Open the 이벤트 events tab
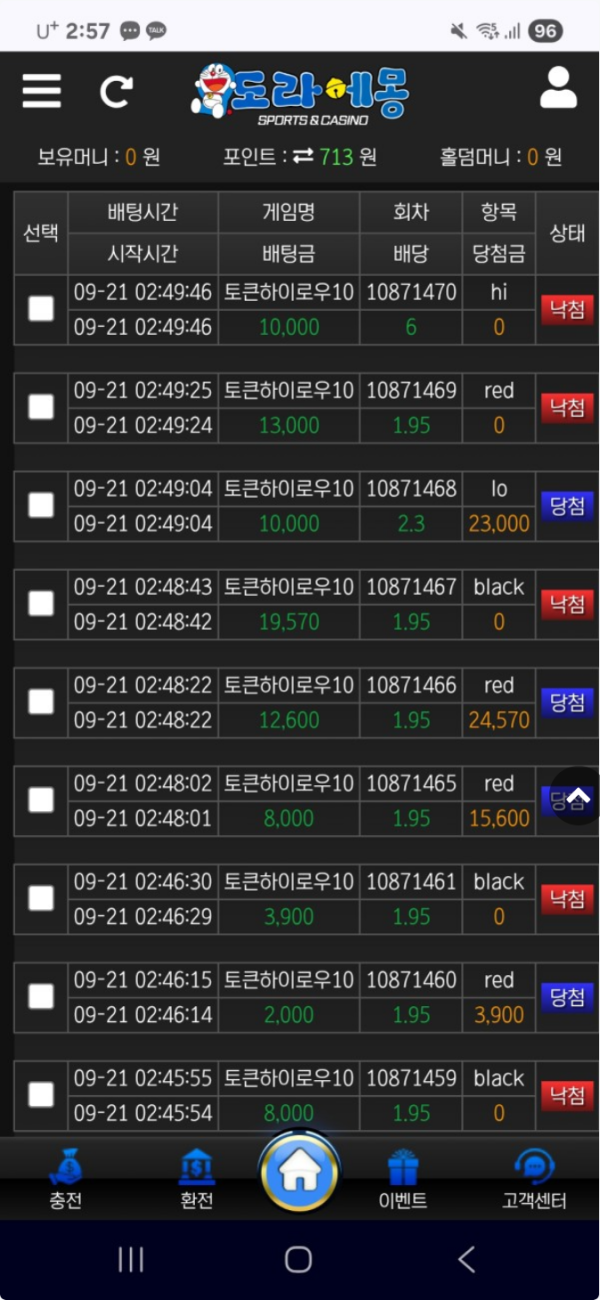The height and width of the screenshot is (1300, 600). 403,1180
